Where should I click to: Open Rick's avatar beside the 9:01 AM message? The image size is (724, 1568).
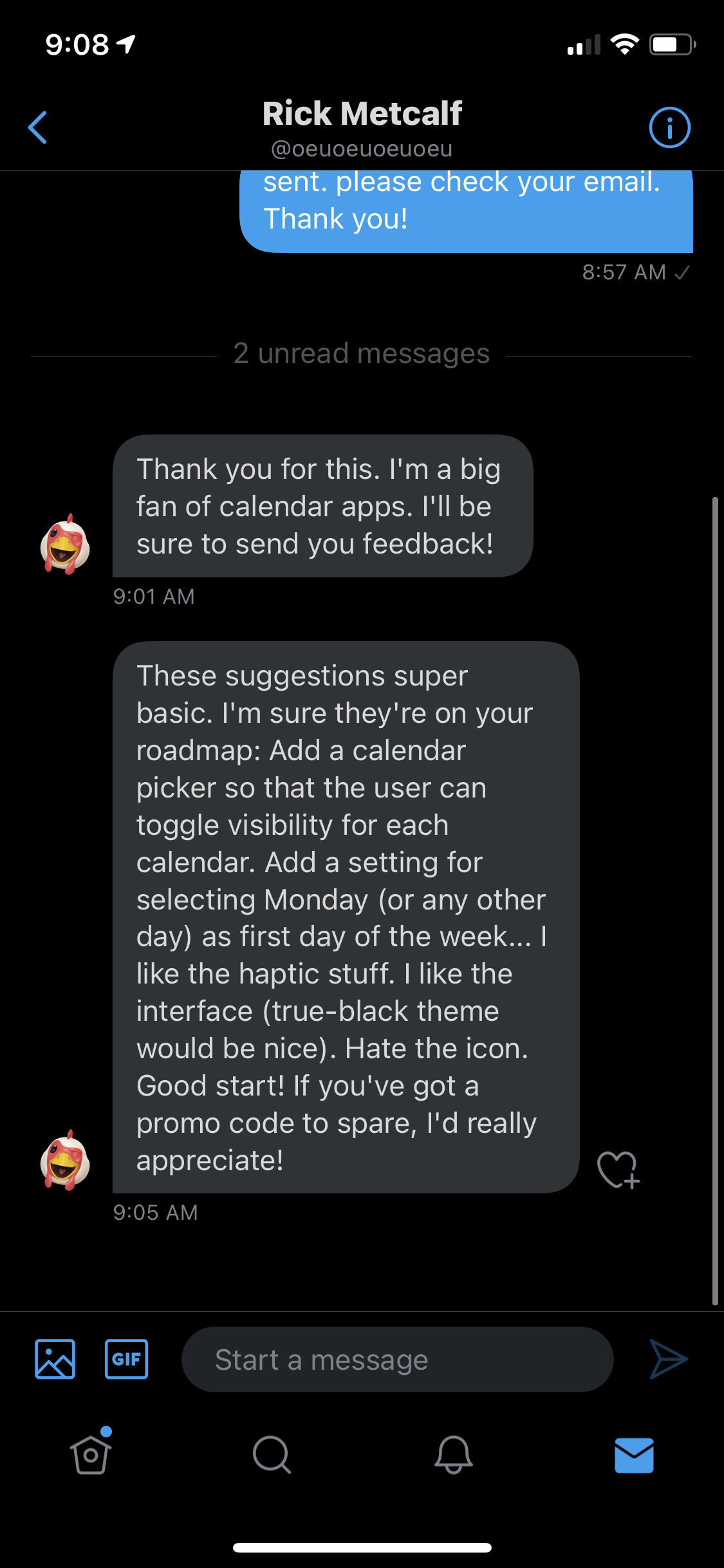65,545
